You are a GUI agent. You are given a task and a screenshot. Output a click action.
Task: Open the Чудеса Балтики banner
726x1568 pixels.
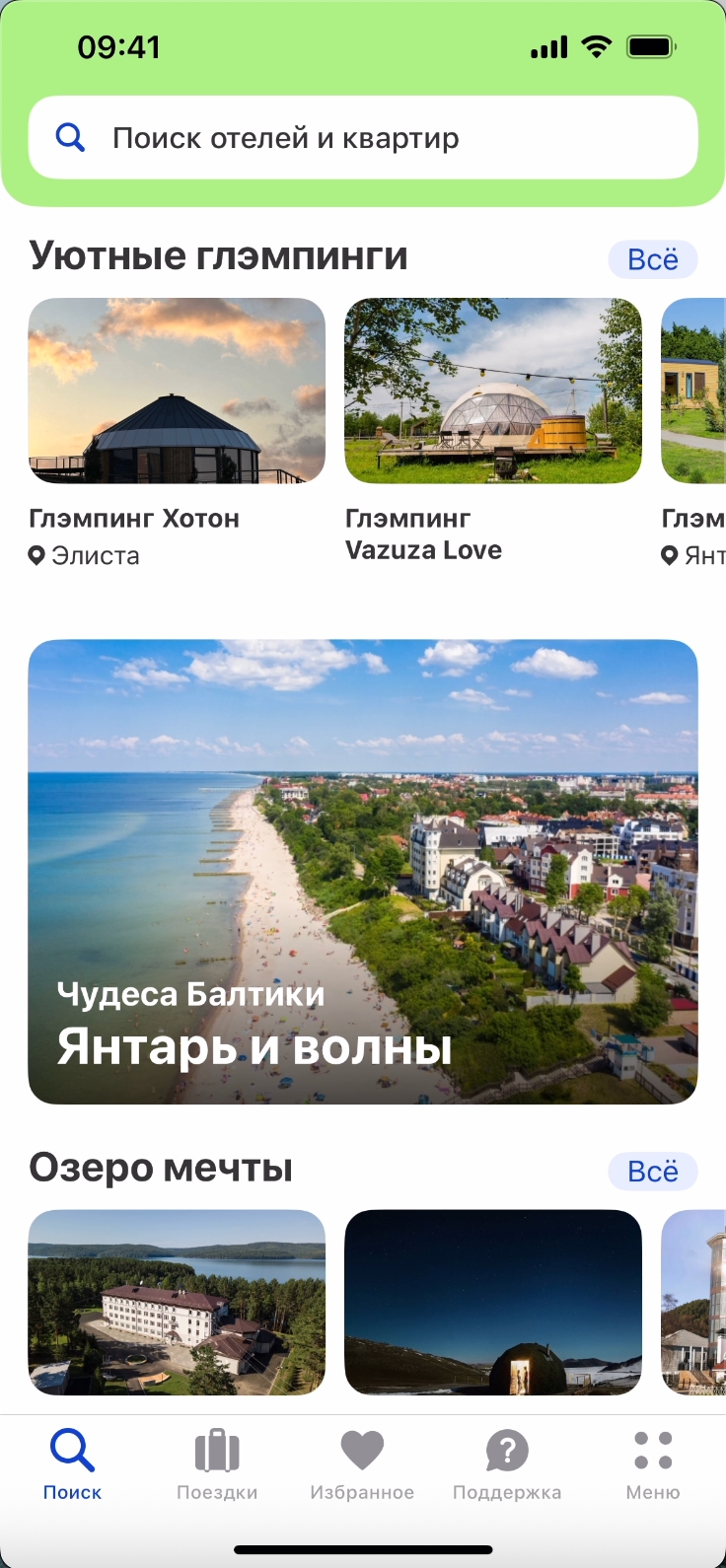tap(363, 872)
